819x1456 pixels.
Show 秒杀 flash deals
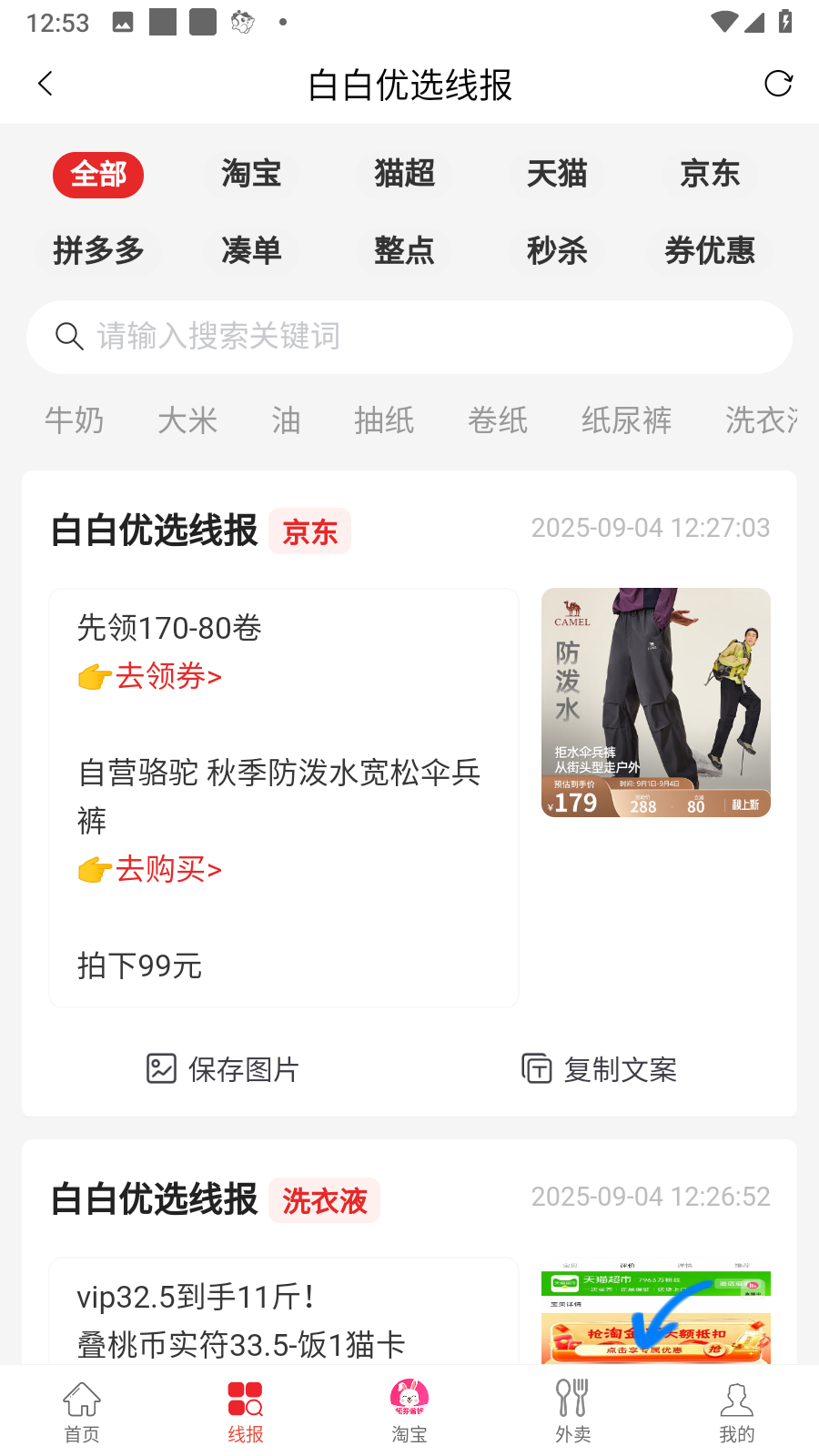point(557,250)
